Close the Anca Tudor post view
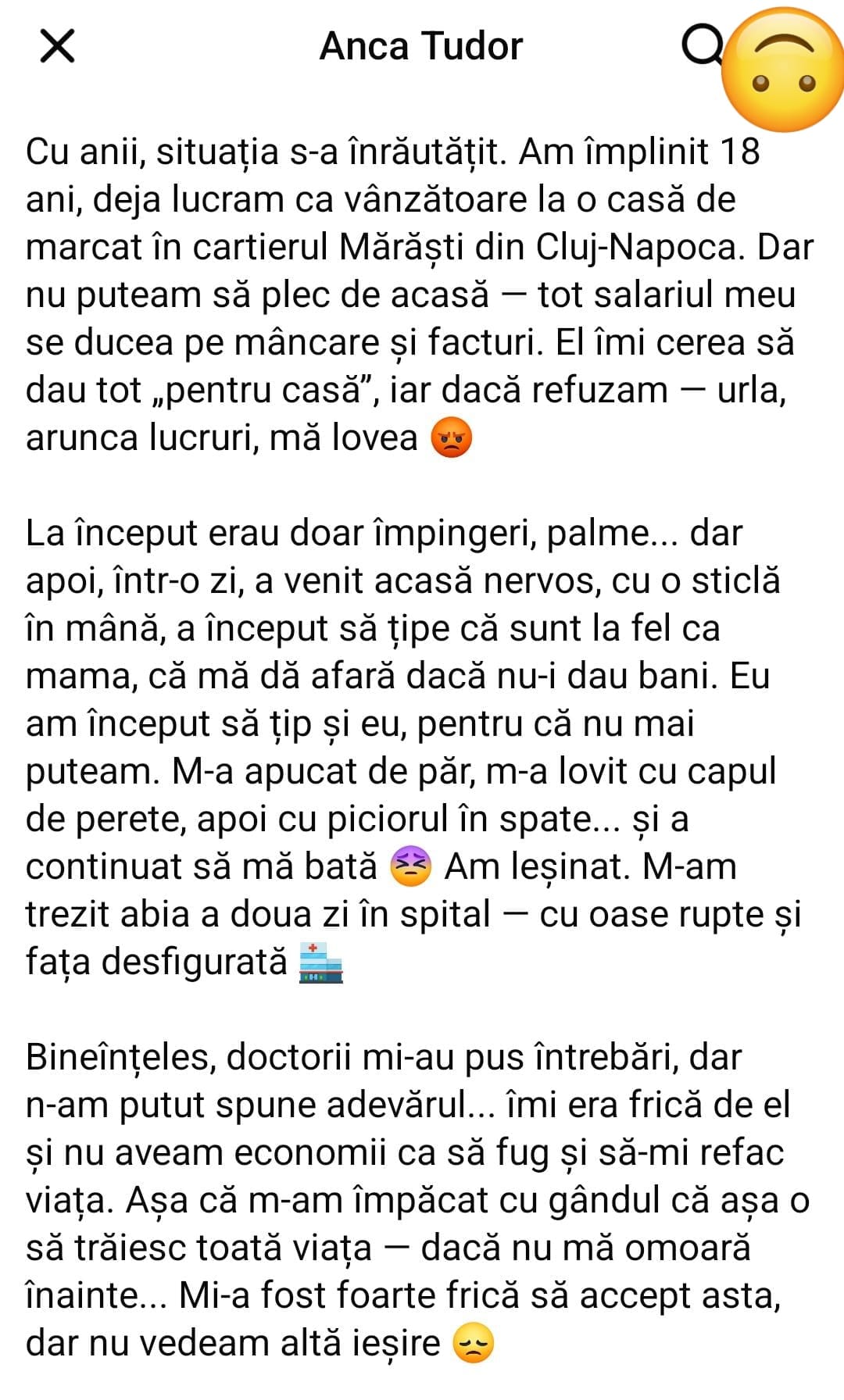This screenshot has height=1400, width=844. (x=57, y=46)
